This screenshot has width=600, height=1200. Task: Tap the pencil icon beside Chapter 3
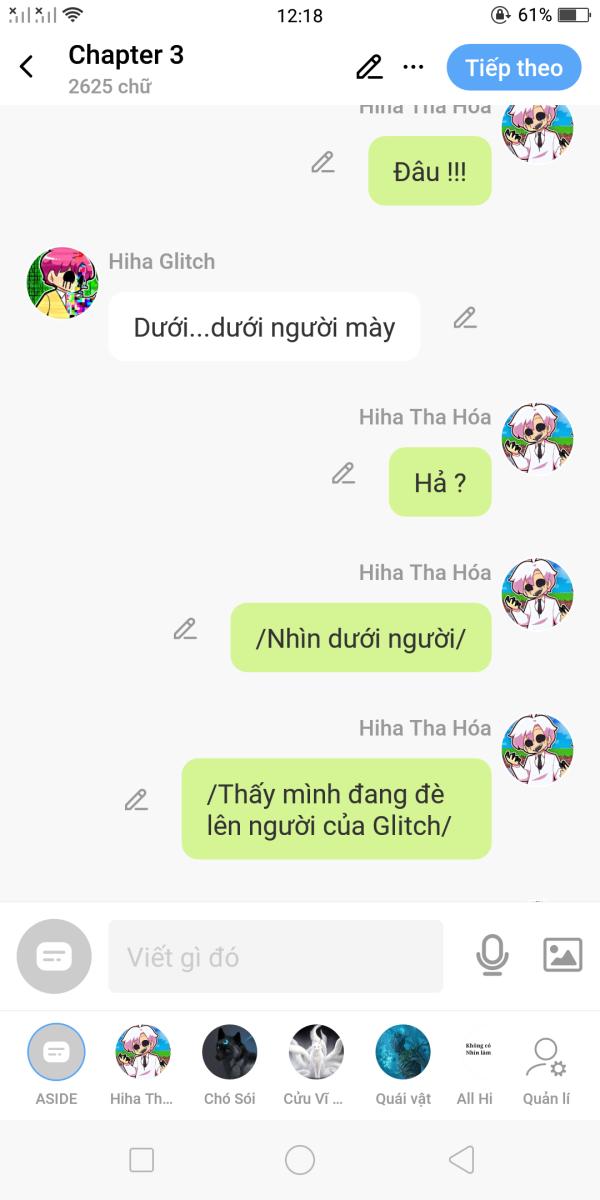point(369,67)
